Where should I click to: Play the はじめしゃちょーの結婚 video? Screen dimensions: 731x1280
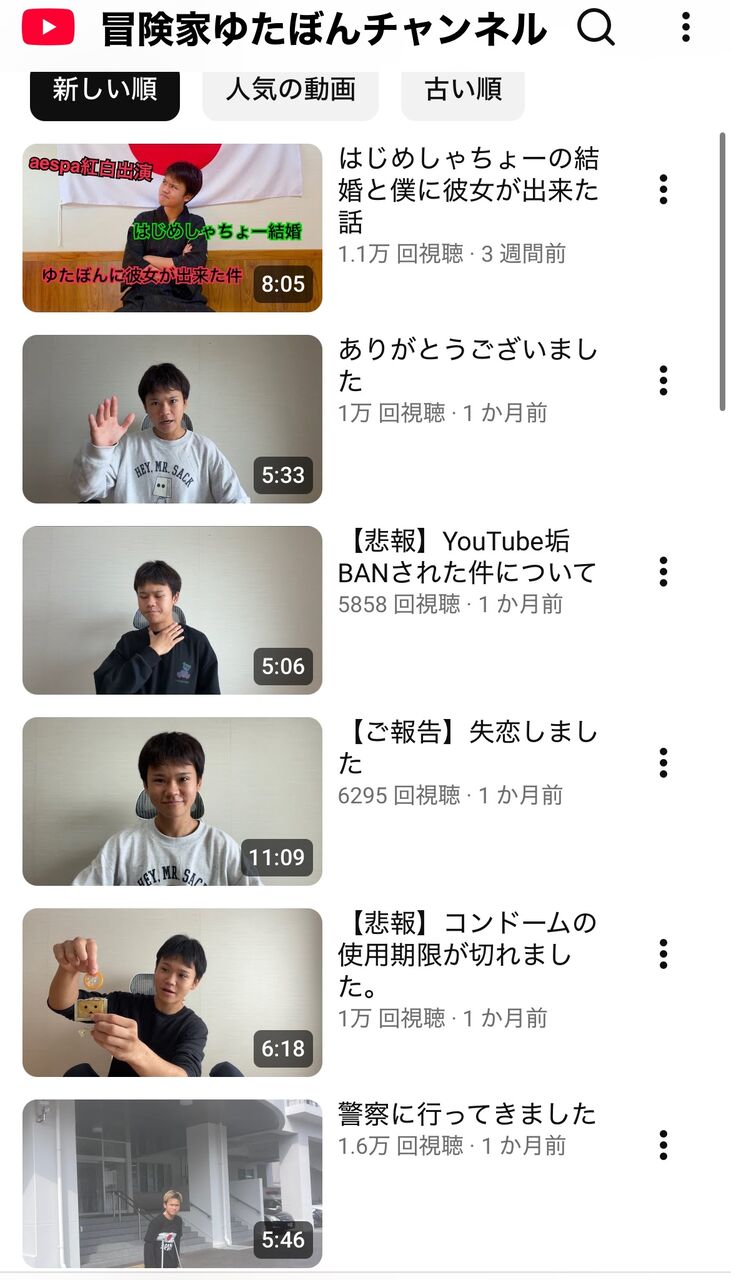(172, 228)
